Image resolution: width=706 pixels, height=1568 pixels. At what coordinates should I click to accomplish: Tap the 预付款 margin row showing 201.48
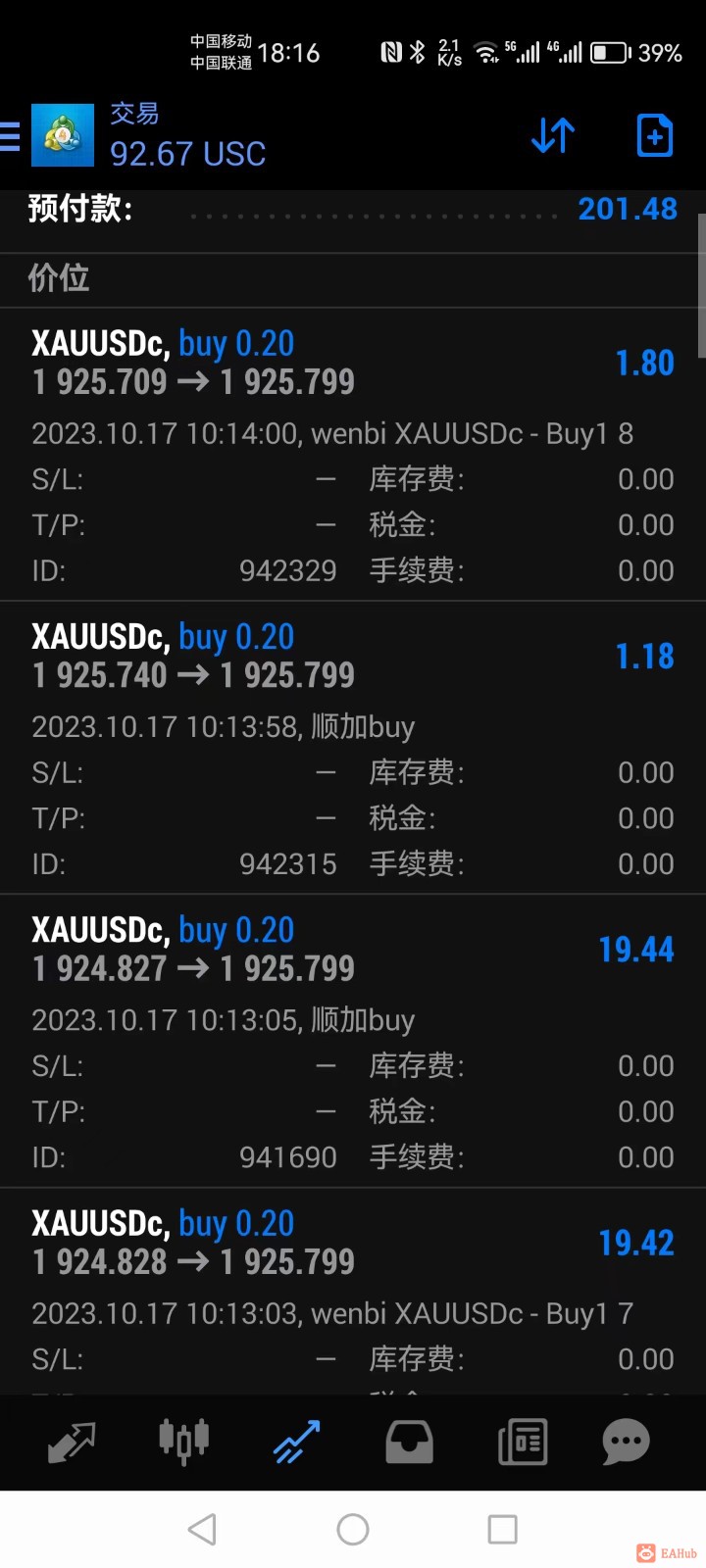353,209
